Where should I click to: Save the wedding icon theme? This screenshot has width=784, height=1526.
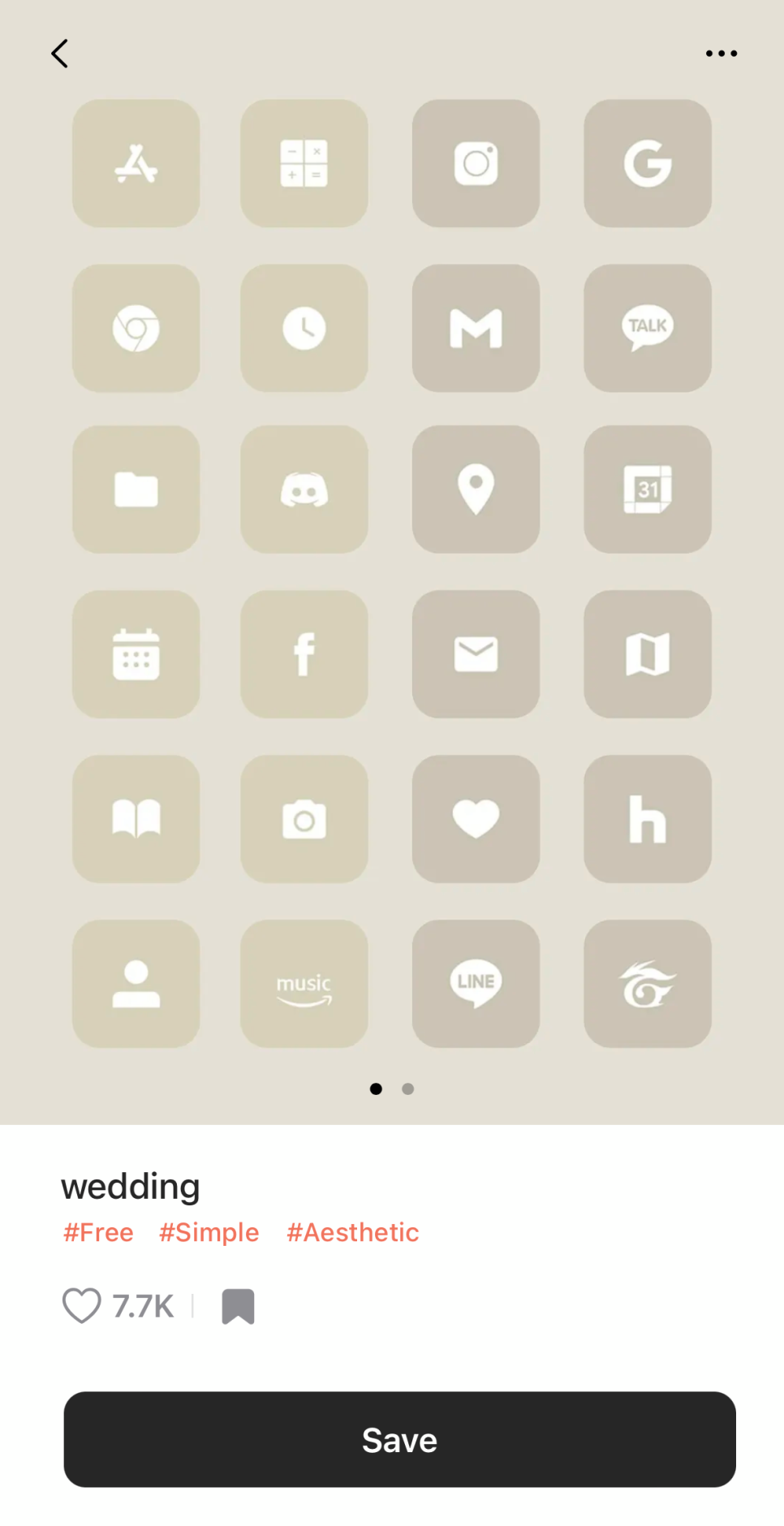pos(399,1439)
